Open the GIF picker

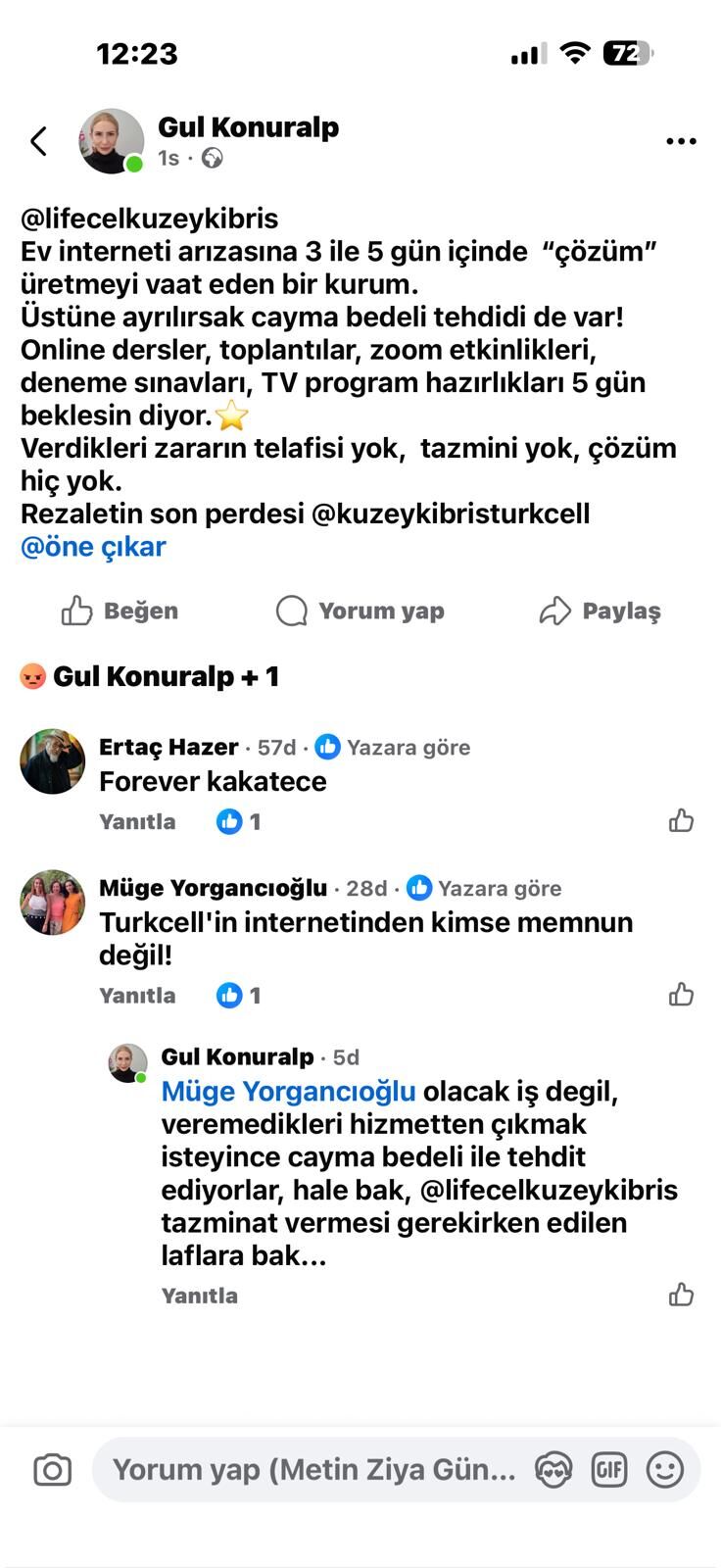point(608,1470)
